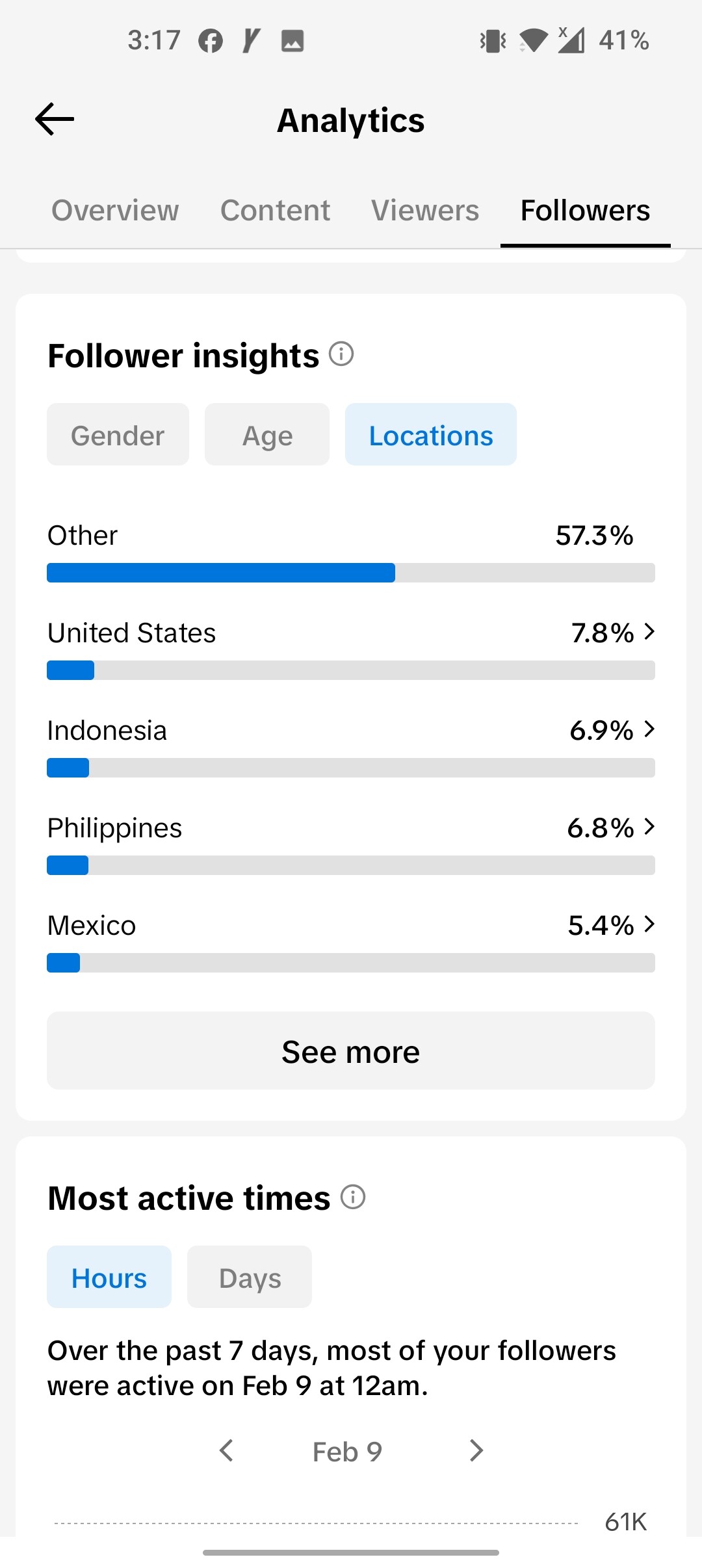Go back using the arrow icon
This screenshot has height=1568, width=702.
(55, 120)
